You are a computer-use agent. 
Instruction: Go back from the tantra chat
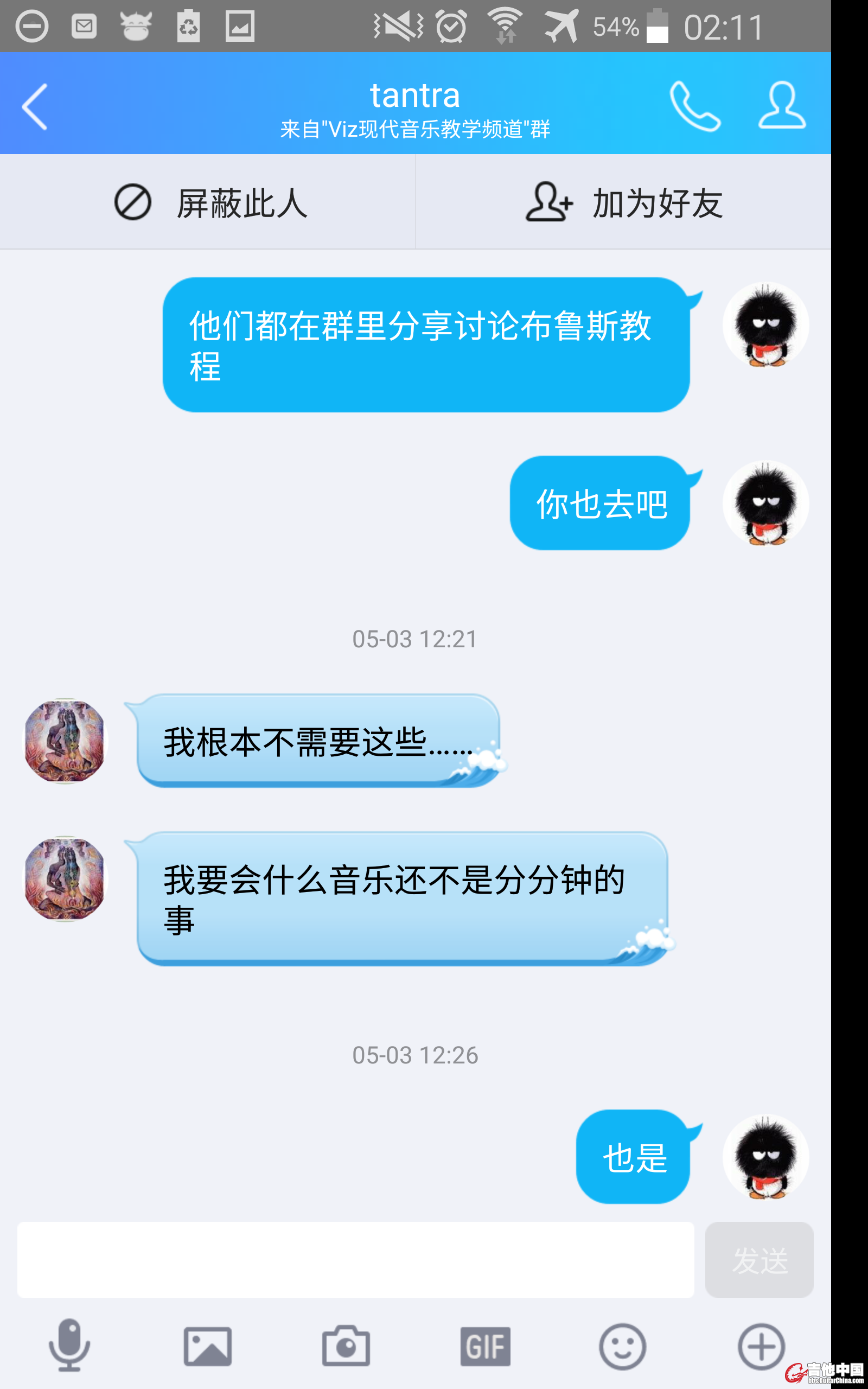pyautogui.click(x=34, y=107)
